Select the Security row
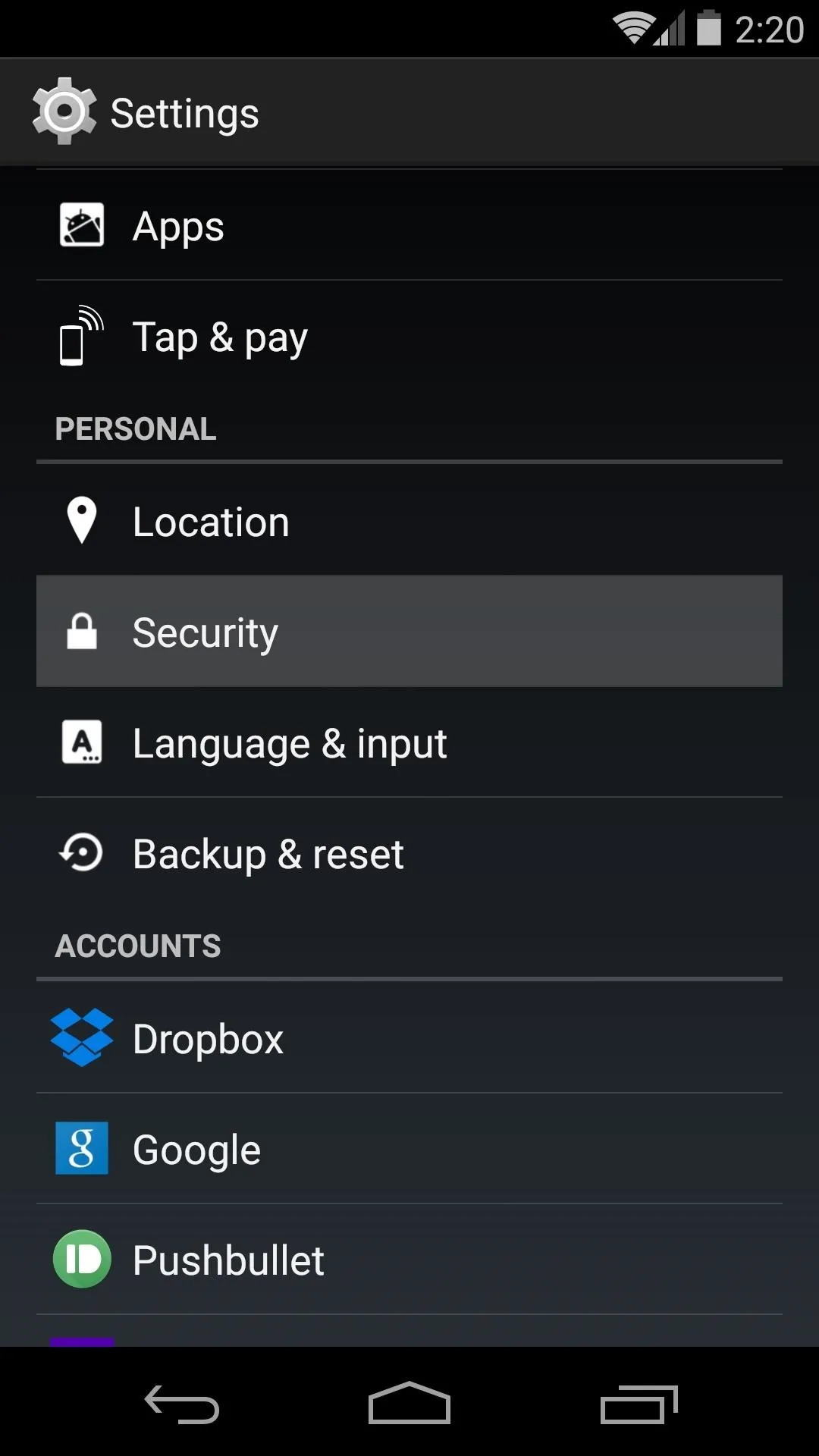This screenshot has width=819, height=1456. pos(409,632)
